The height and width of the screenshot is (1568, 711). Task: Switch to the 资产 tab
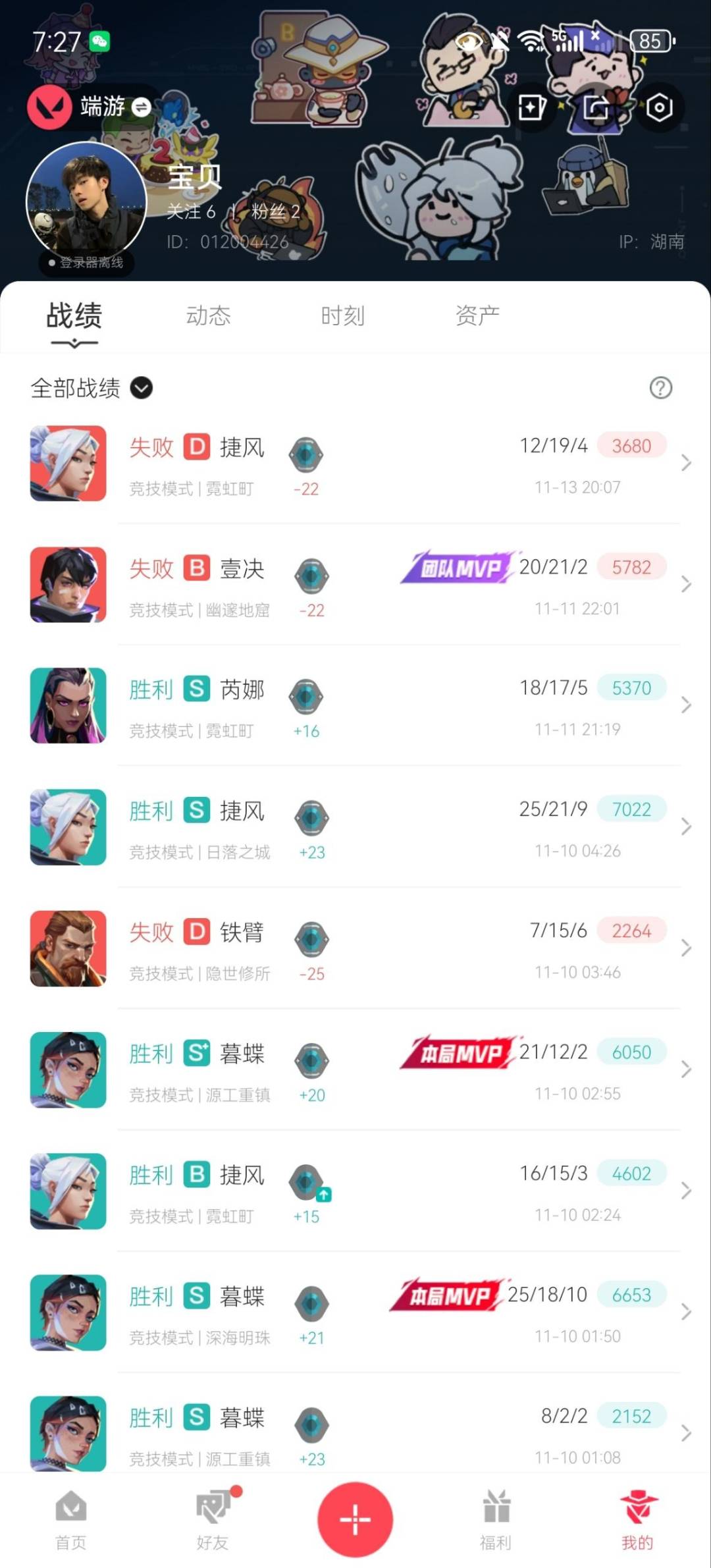click(x=477, y=316)
